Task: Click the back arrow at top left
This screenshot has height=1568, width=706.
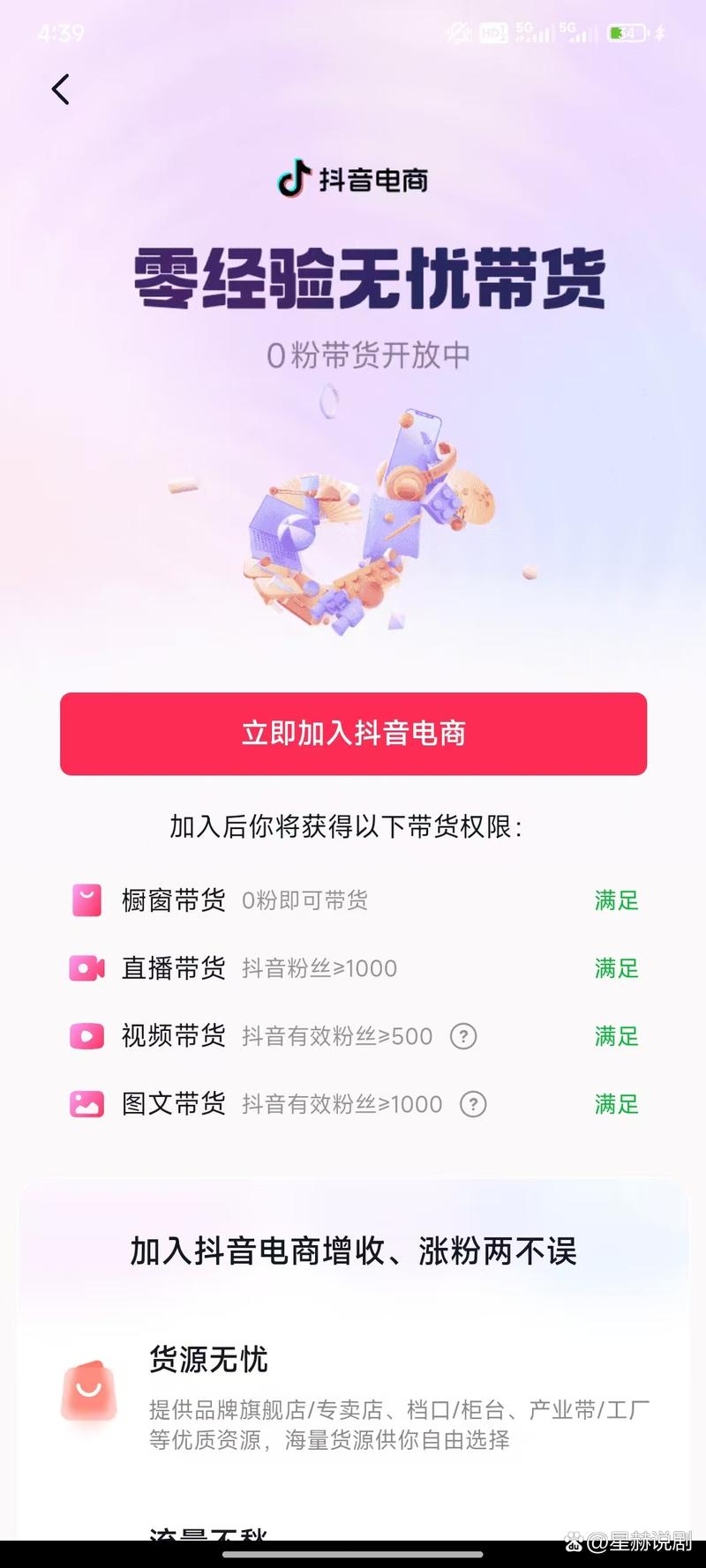Action: click(x=60, y=89)
